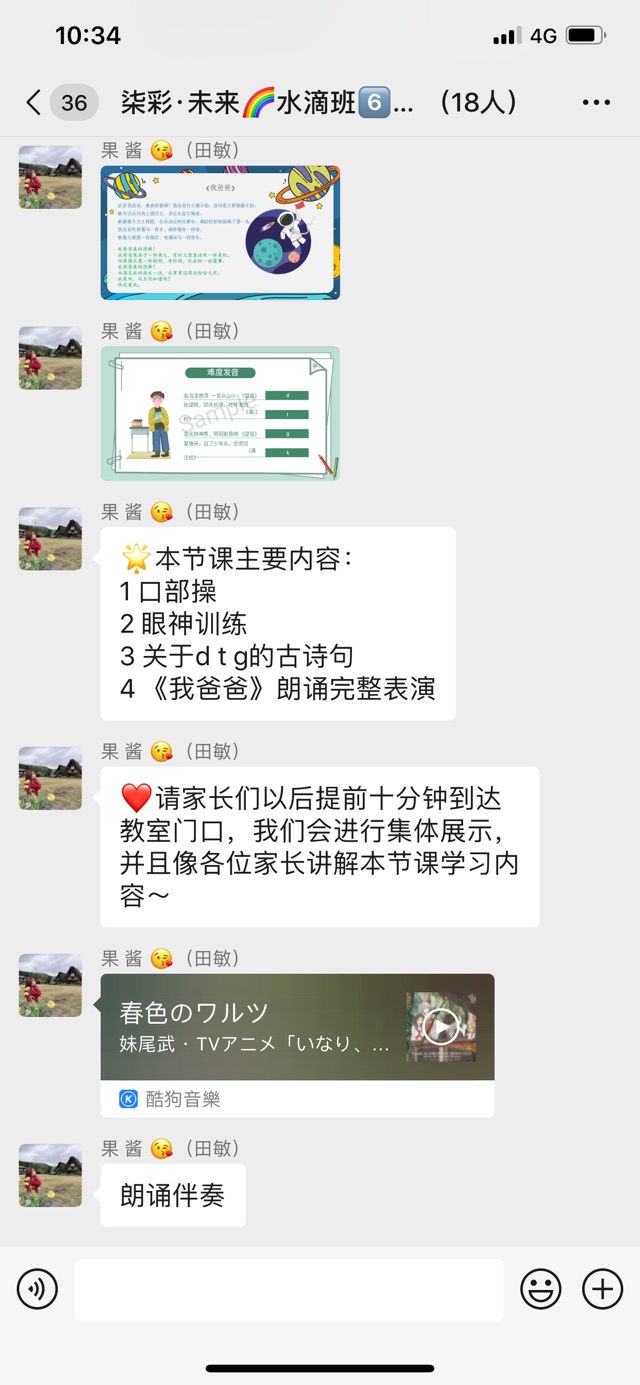Open 田敏's avatar beside 朗诵伴奏 message
The width and height of the screenshot is (640, 1385).
50,1175
